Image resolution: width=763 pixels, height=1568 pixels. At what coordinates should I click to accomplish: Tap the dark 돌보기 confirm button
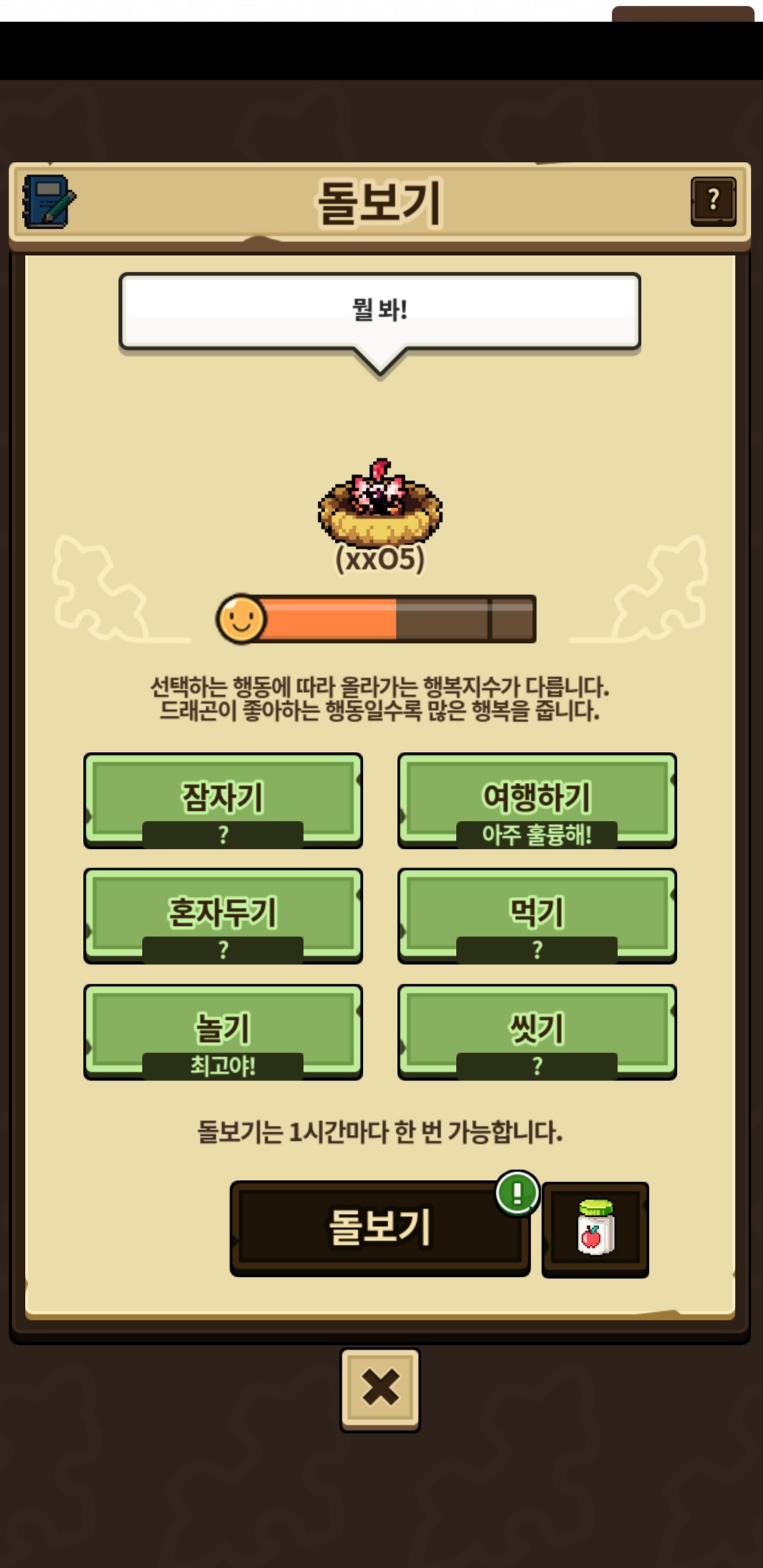click(x=379, y=1227)
